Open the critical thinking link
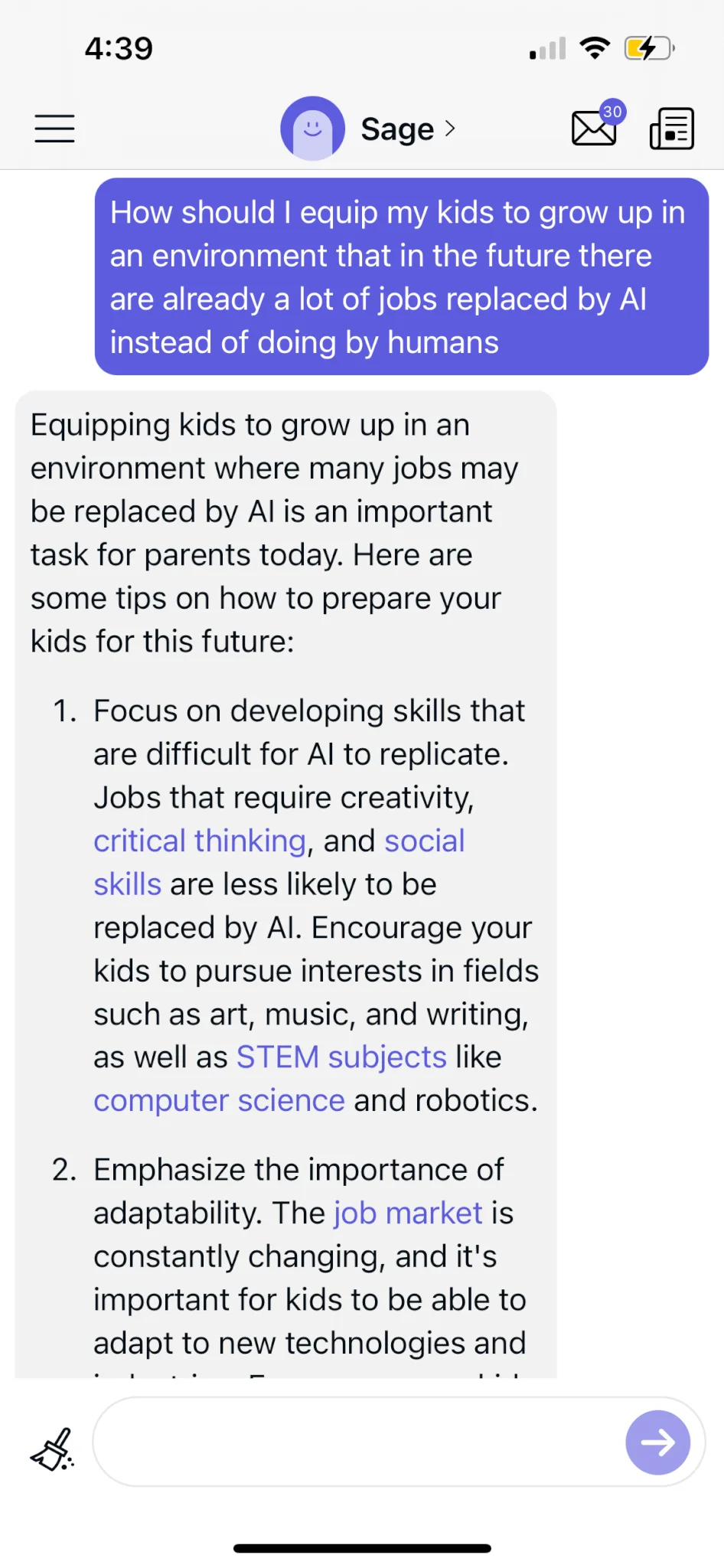Screen dimensions: 724x1568 tap(200, 841)
